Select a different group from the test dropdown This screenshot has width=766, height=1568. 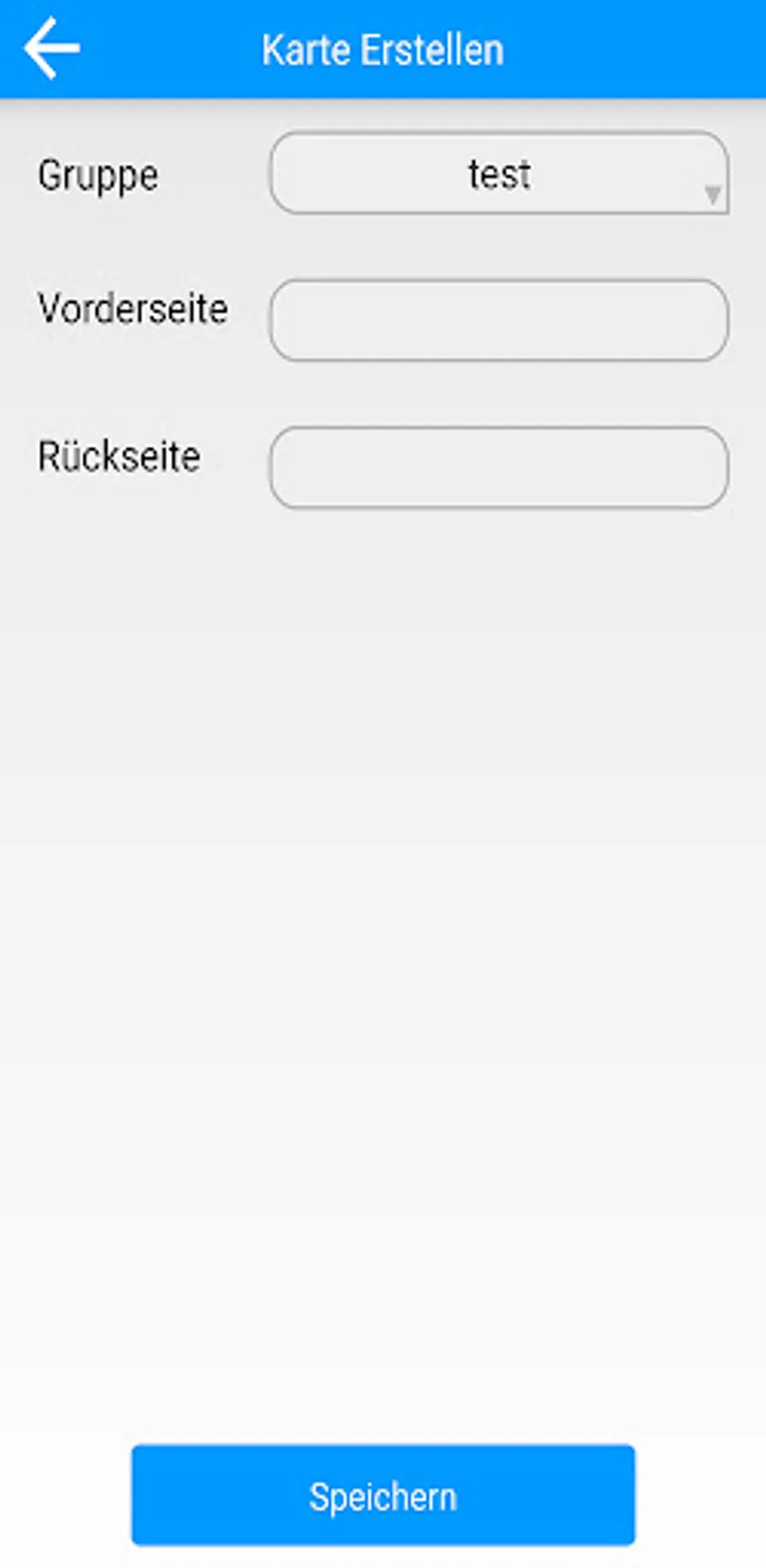[499, 174]
